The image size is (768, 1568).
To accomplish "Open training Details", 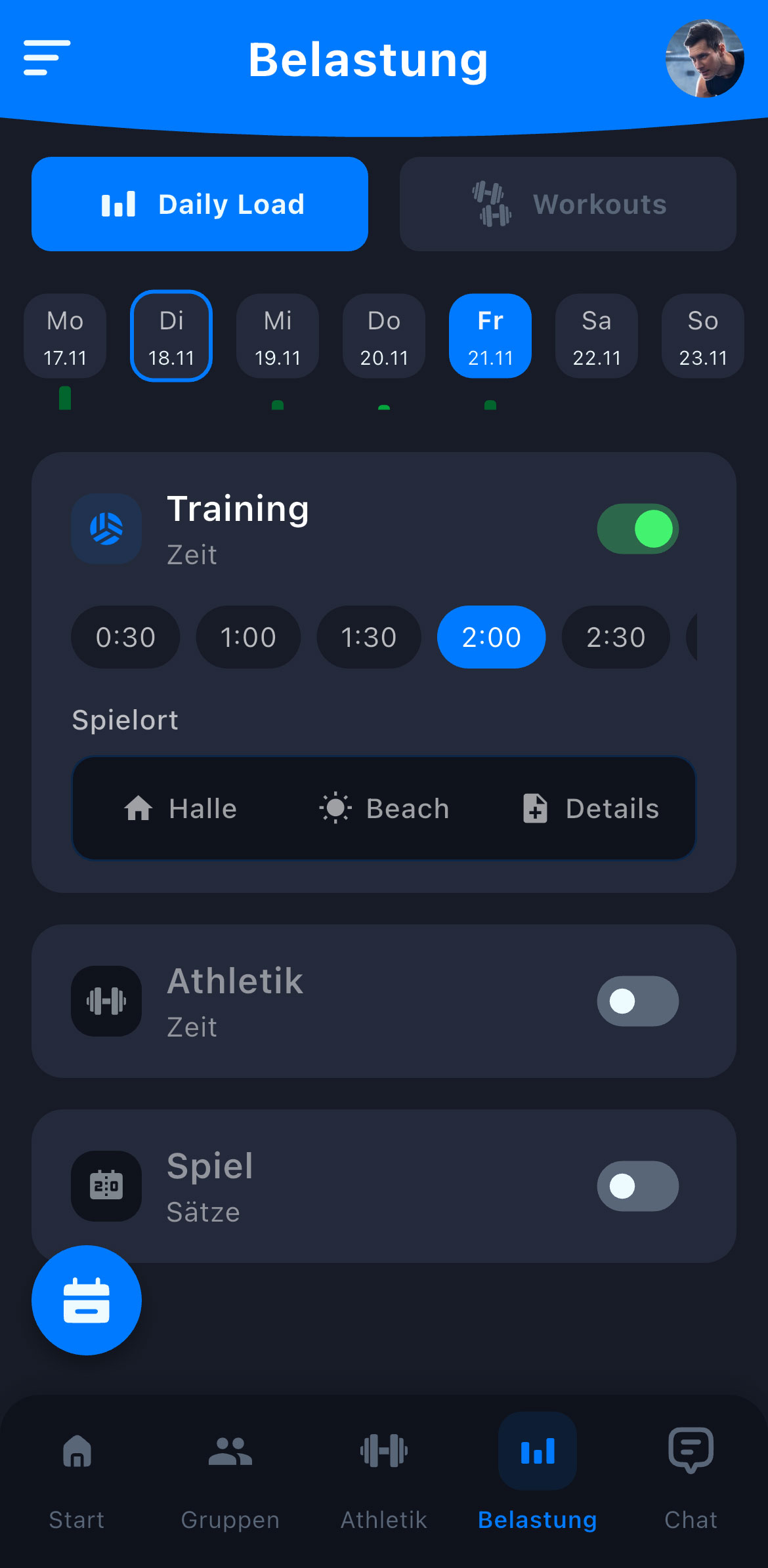I will (x=591, y=809).
